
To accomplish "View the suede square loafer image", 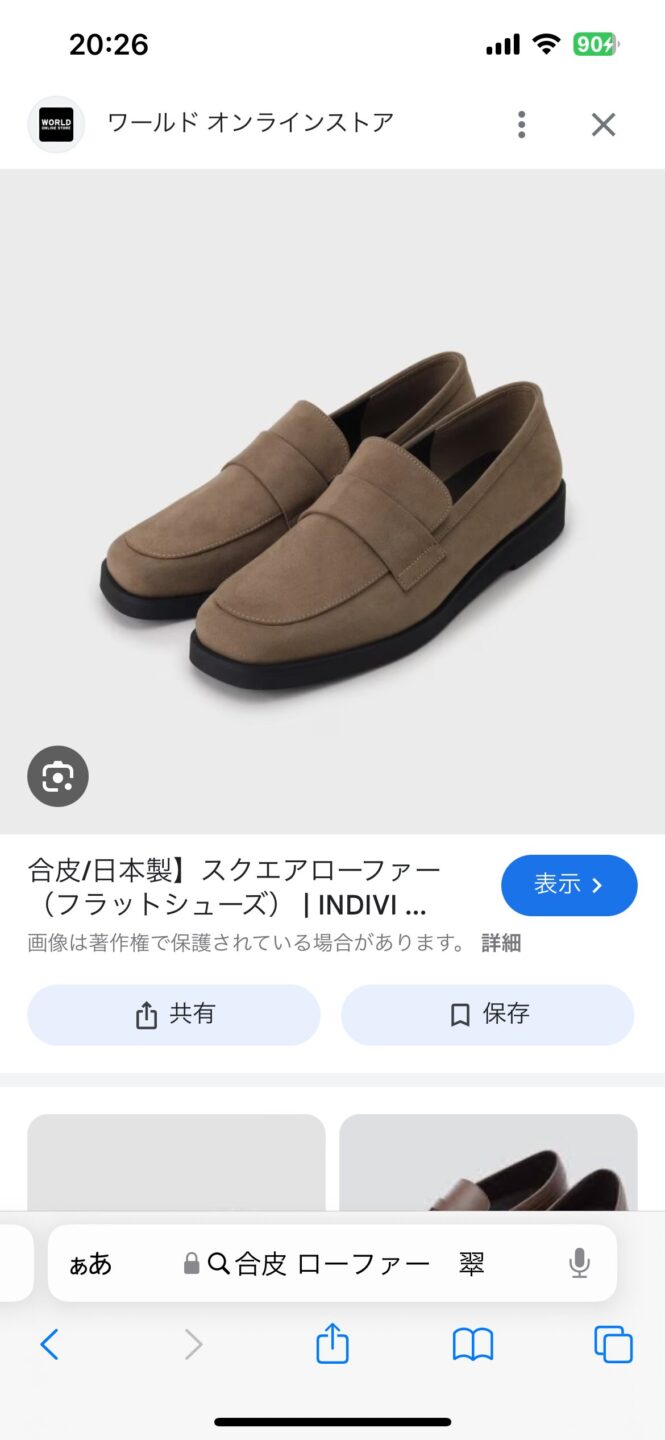I will (332, 500).
